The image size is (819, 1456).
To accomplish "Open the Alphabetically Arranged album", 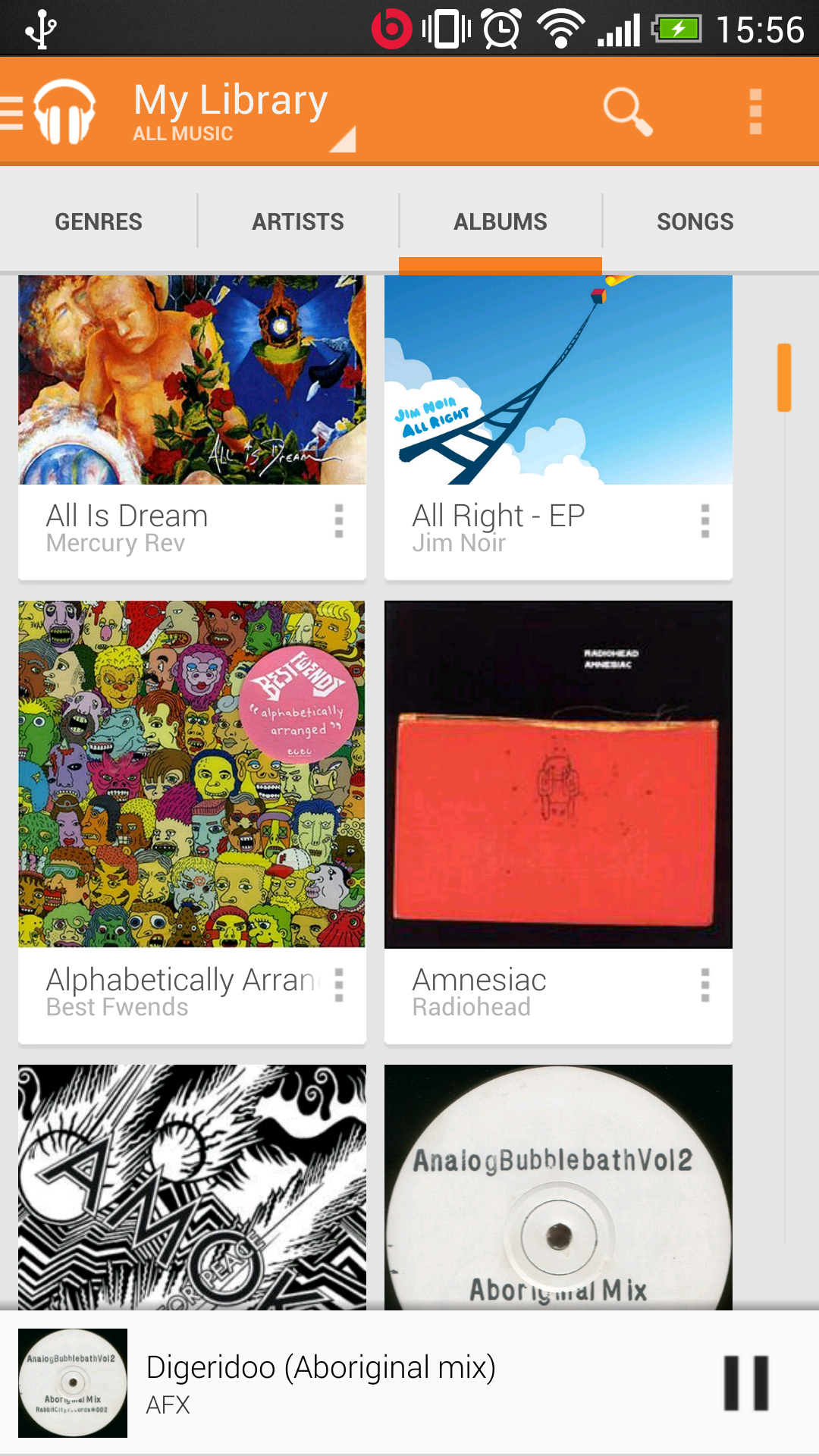I will tap(192, 822).
